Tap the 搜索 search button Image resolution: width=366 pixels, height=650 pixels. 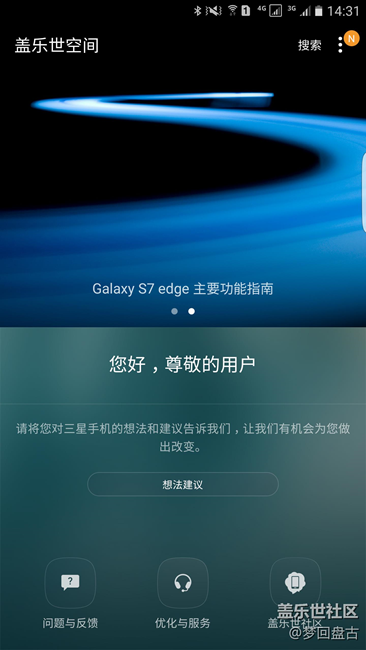pyautogui.click(x=310, y=45)
